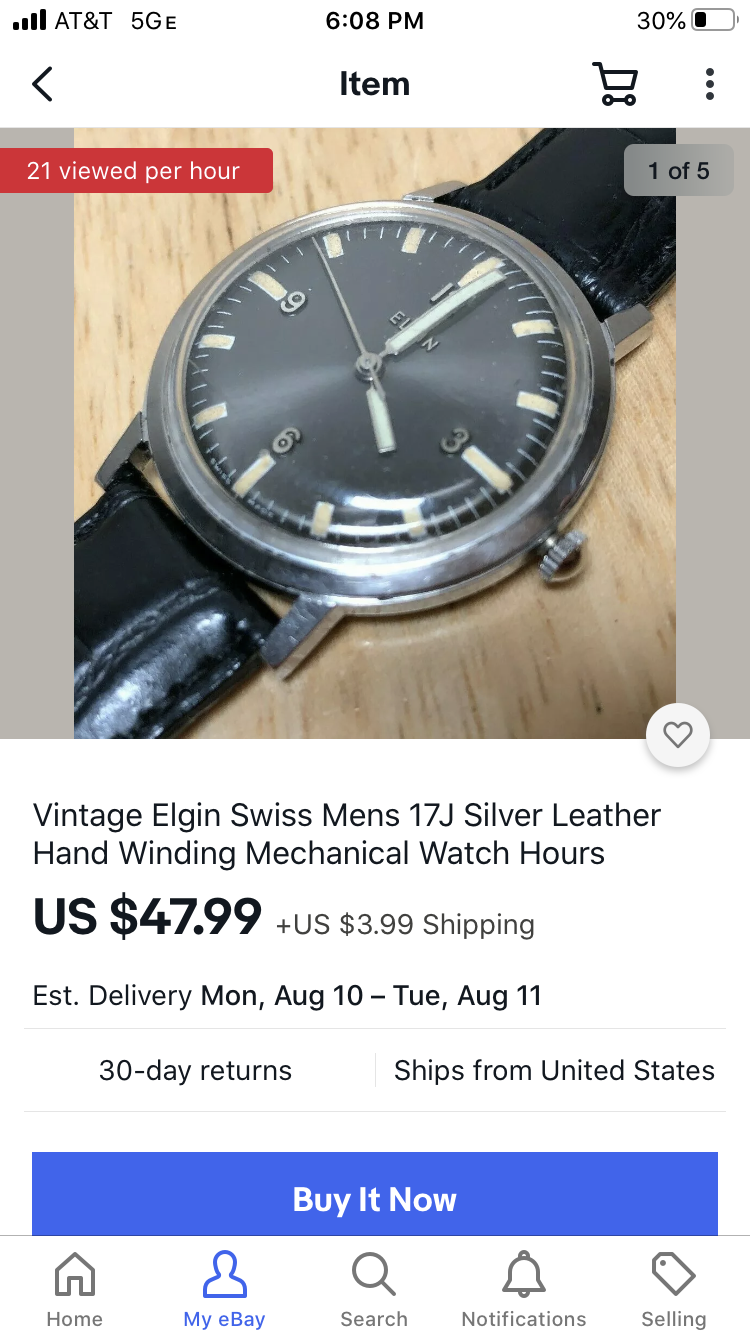Open the Elgin watch photo gallery
750x1334 pixels.
375,433
